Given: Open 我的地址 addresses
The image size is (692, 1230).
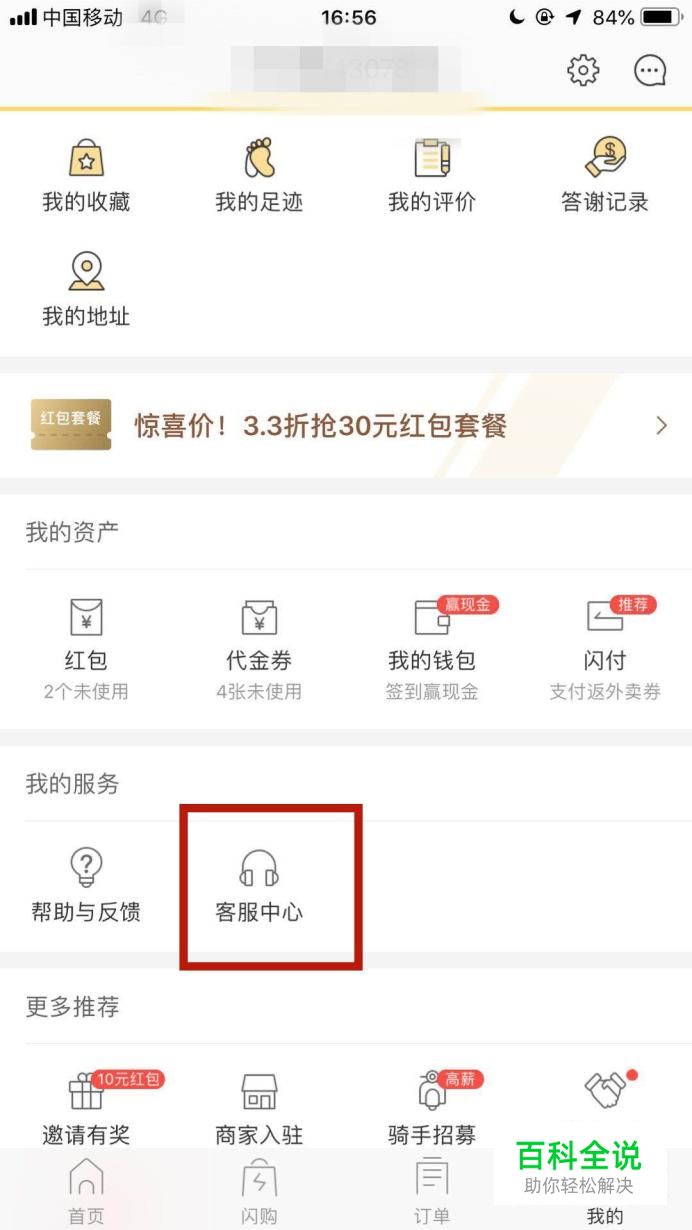Looking at the screenshot, I should click(86, 290).
